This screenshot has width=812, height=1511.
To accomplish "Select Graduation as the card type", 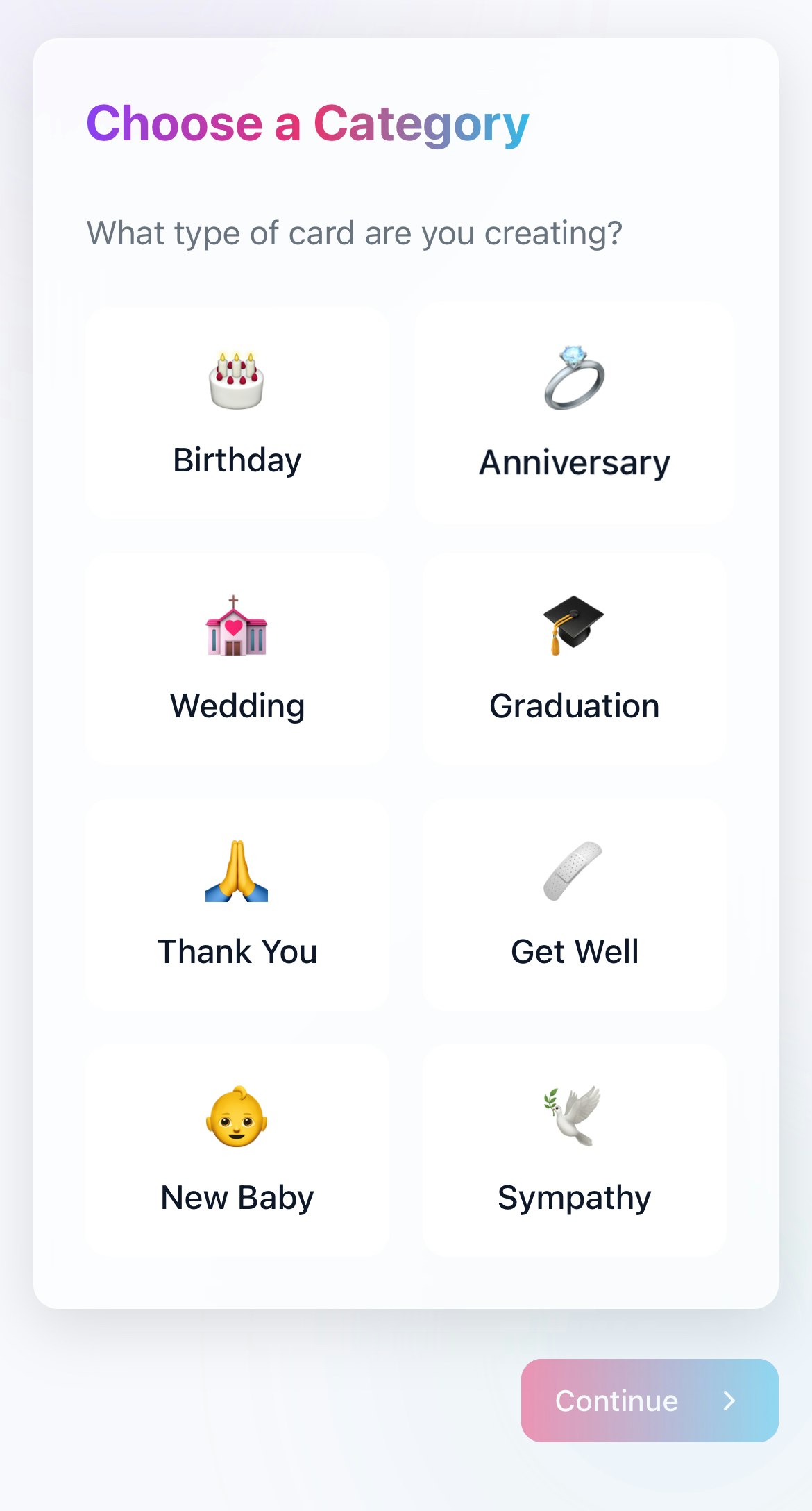I will [x=574, y=660].
